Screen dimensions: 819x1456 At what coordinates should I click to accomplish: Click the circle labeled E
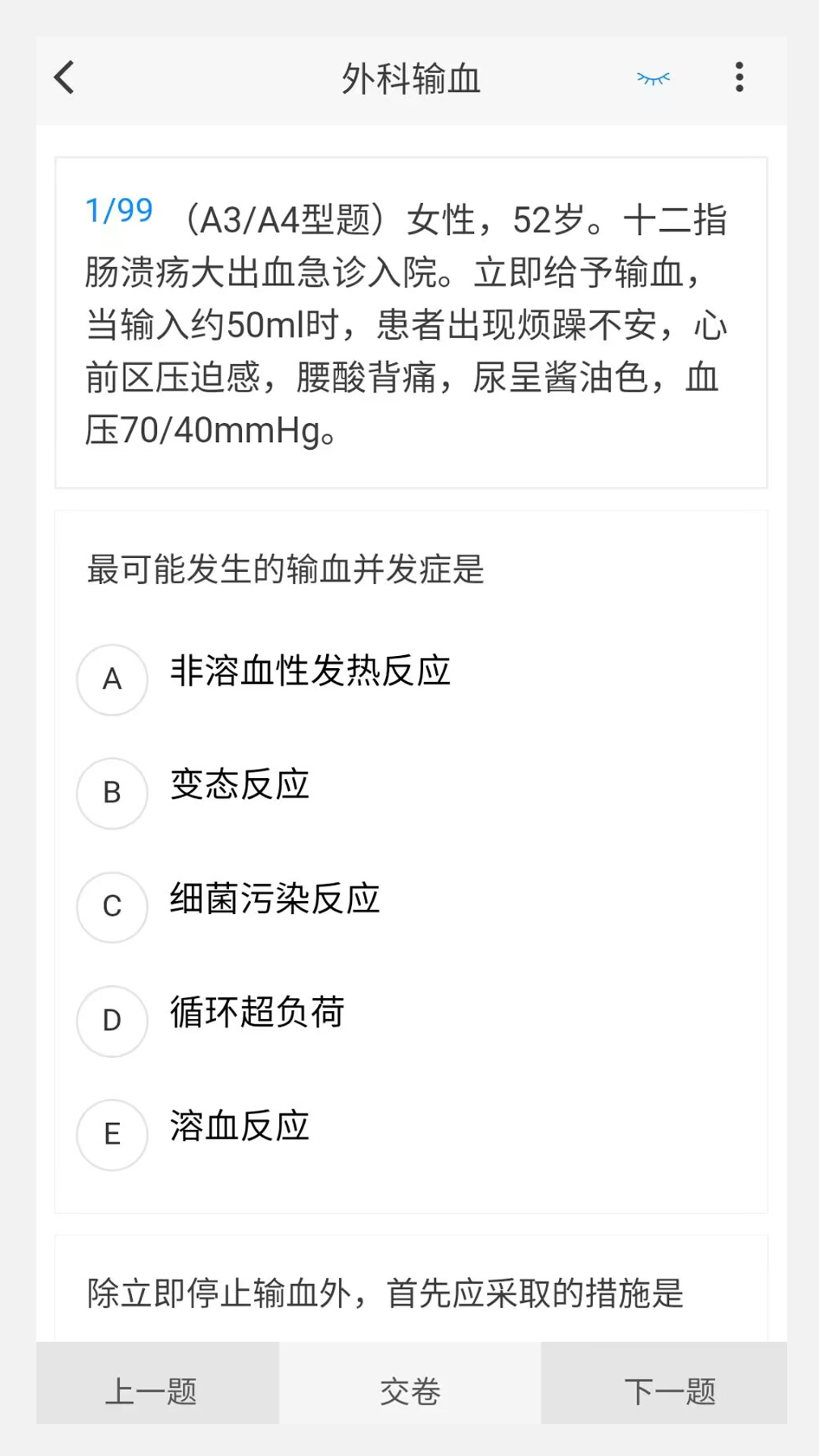(x=111, y=1135)
